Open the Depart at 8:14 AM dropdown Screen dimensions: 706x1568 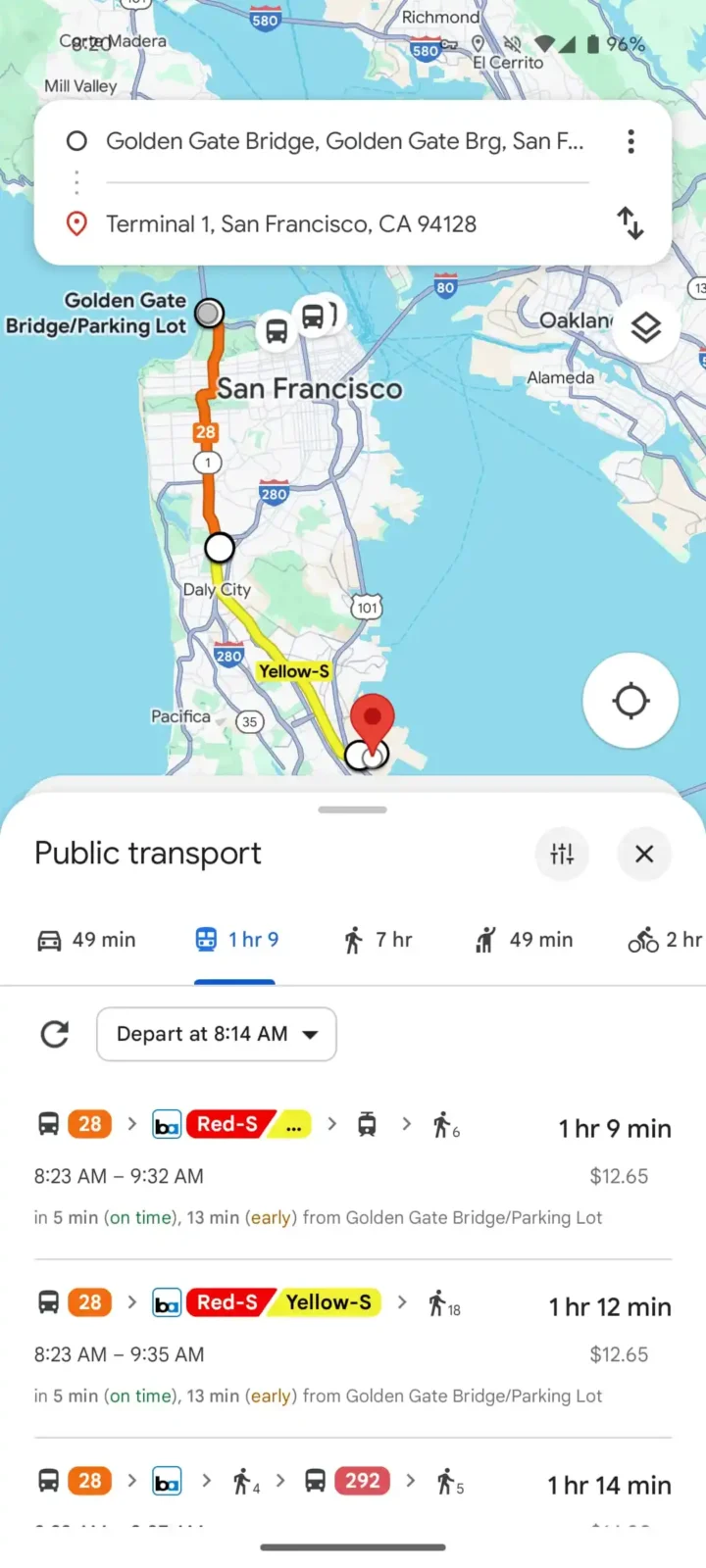[x=217, y=1034]
